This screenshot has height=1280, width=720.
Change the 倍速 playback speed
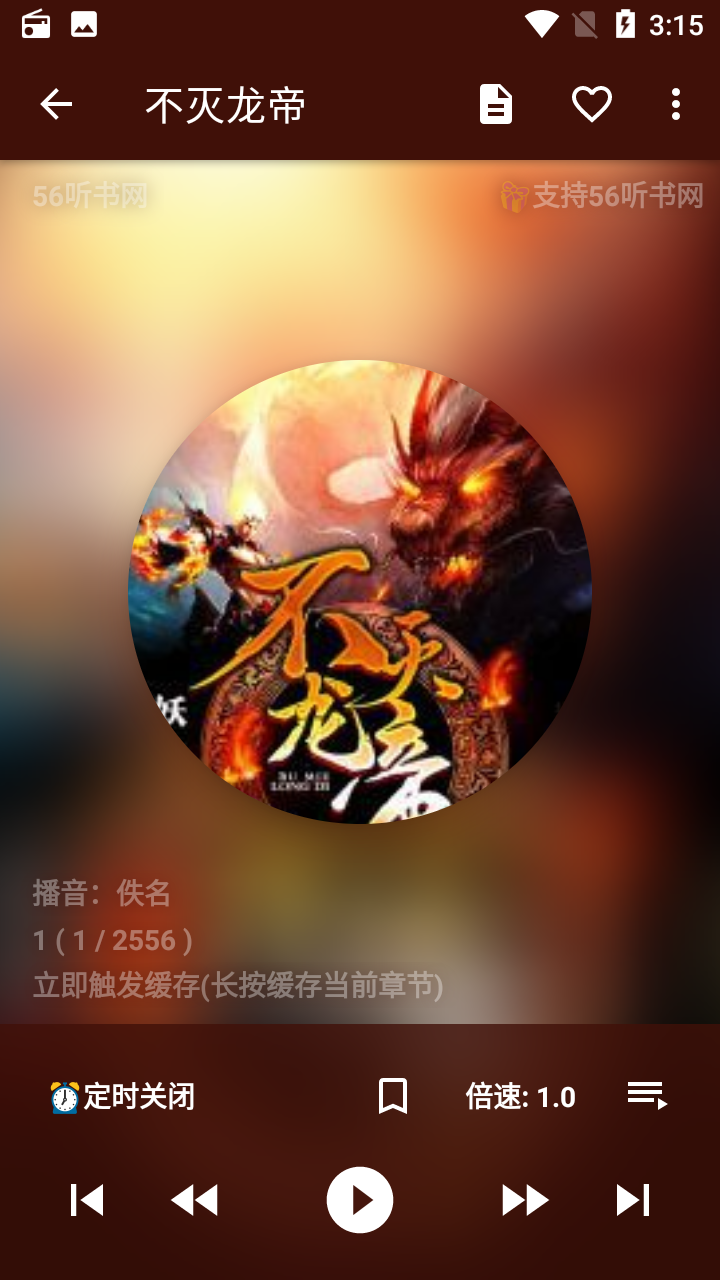tap(520, 1097)
